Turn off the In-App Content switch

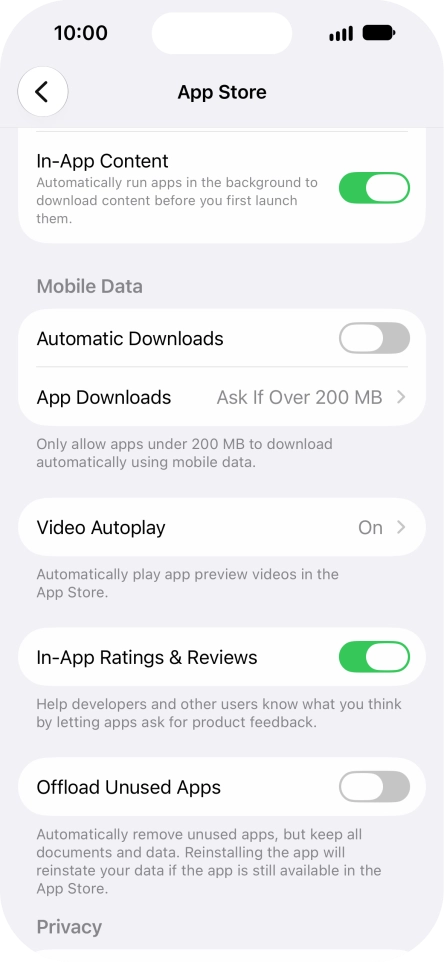(x=374, y=188)
